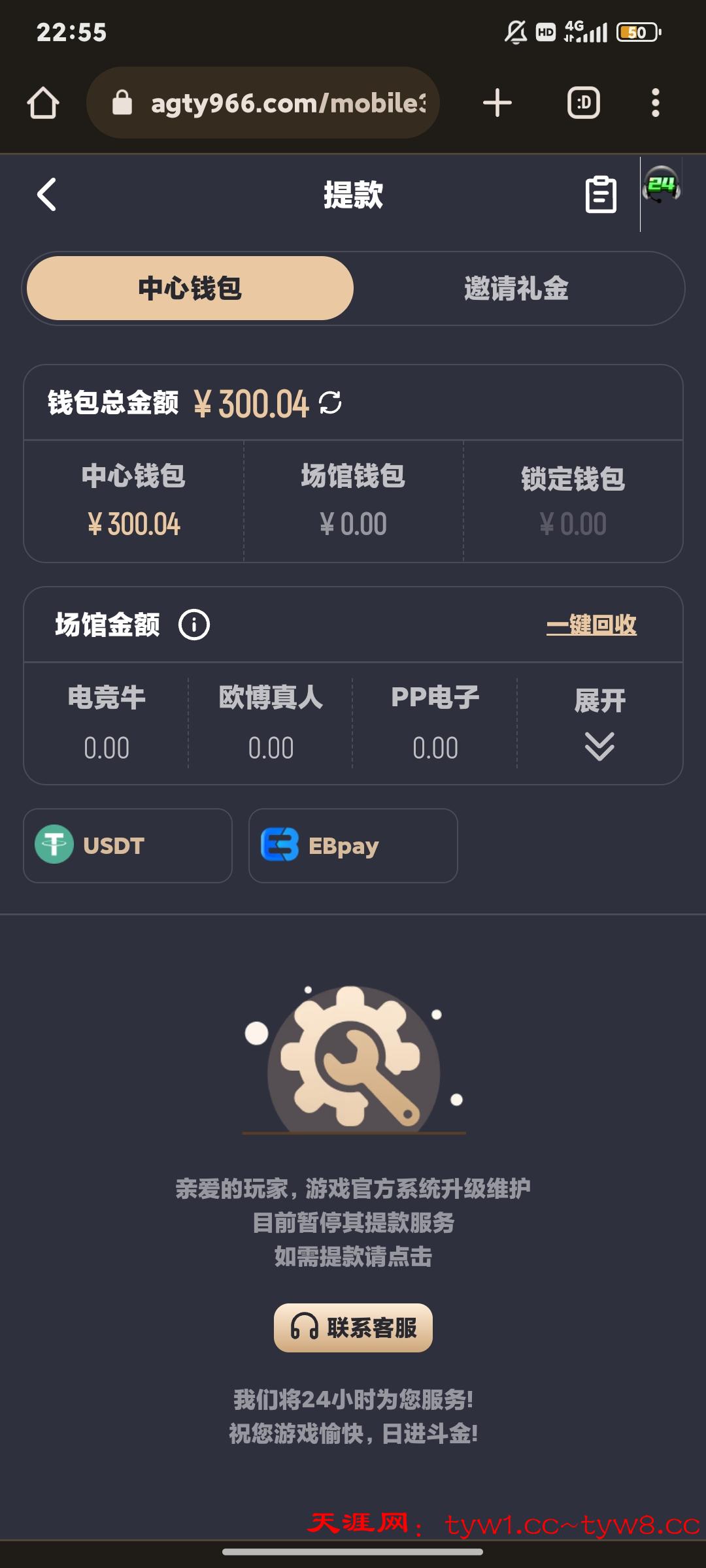The width and height of the screenshot is (706, 1568).
Task: Open the info tooltip next to 场馆金额
Action: pyautogui.click(x=194, y=625)
